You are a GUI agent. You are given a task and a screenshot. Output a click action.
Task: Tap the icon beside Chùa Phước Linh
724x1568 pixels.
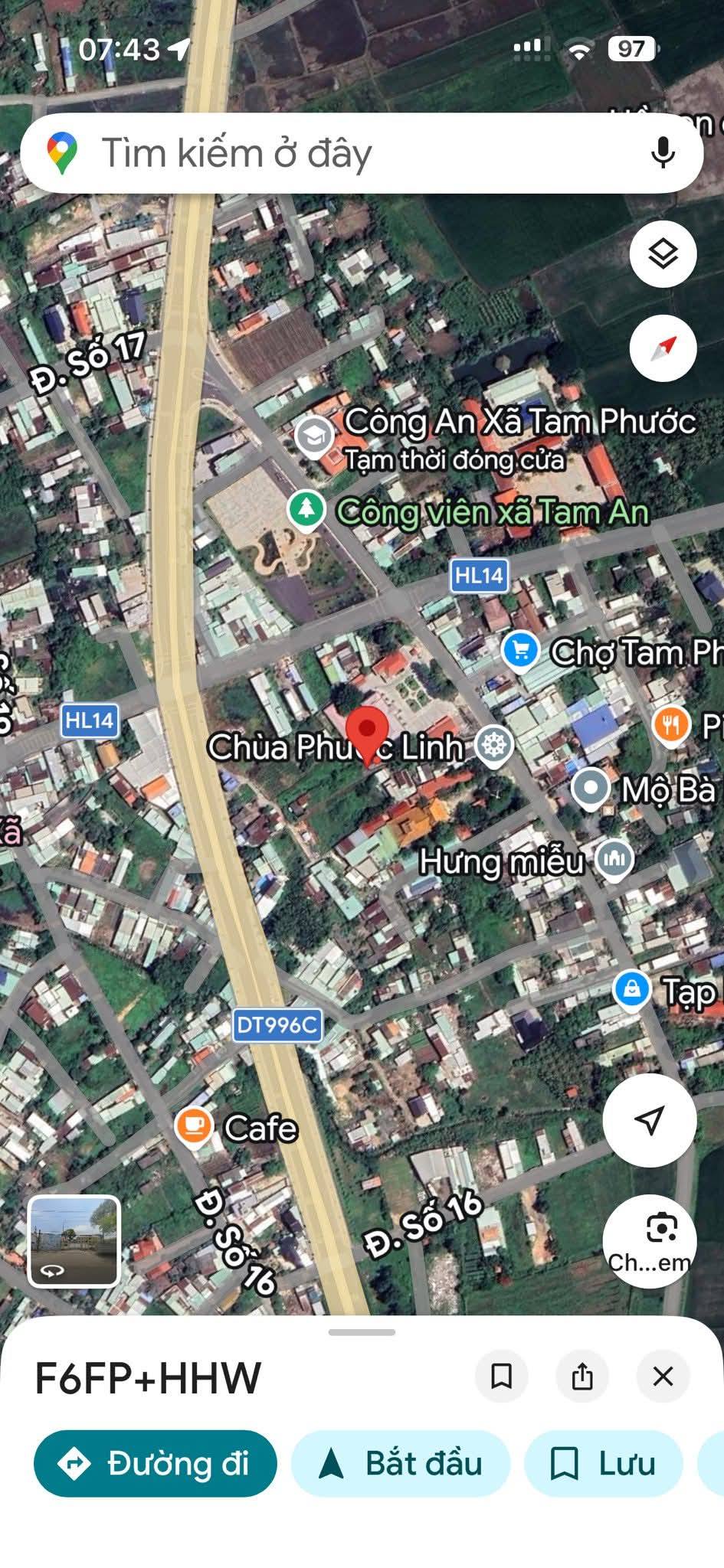[493, 743]
